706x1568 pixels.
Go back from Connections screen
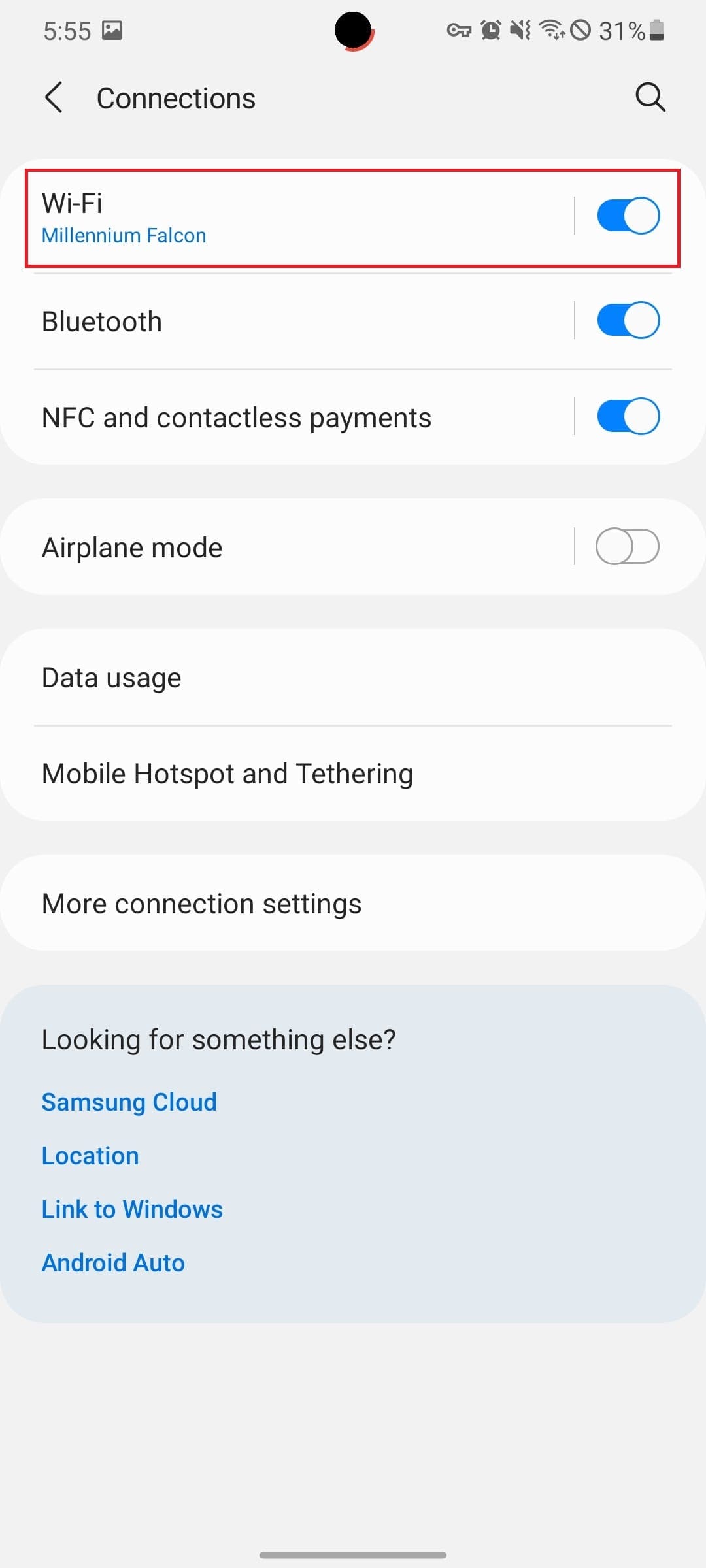tap(54, 98)
